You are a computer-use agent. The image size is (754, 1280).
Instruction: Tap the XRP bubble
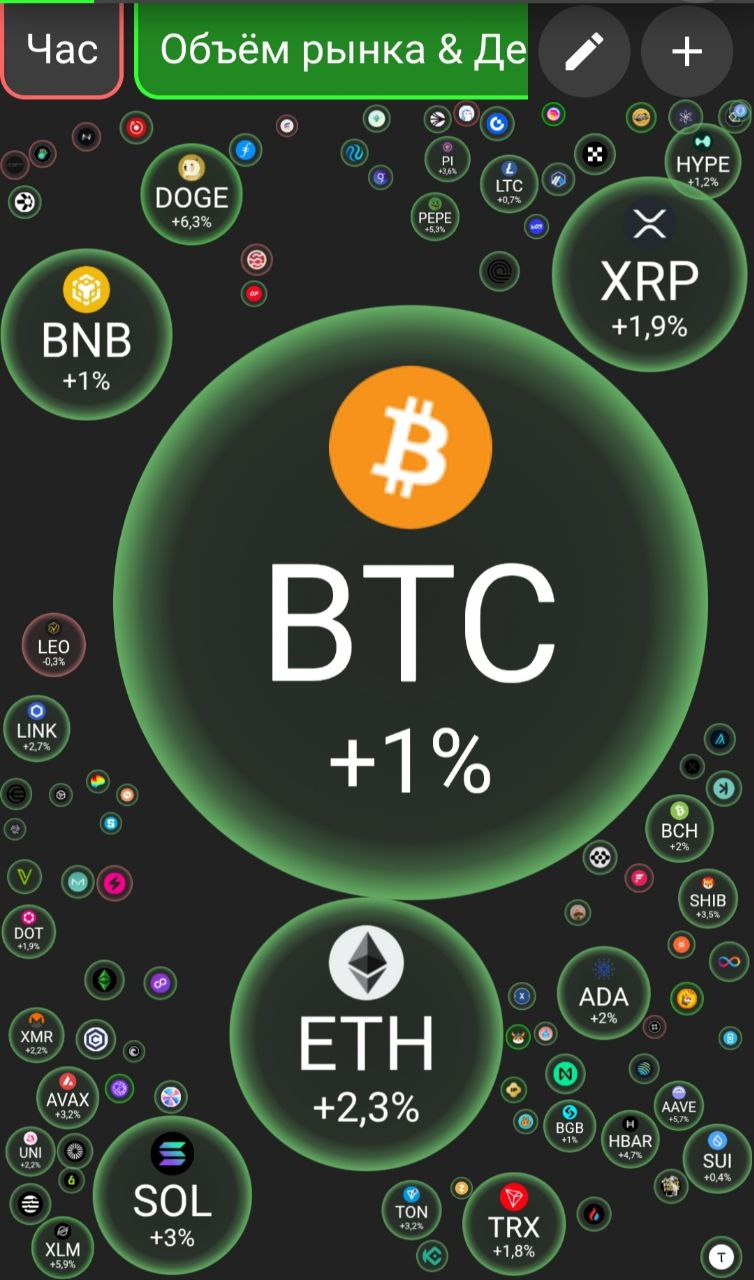tap(649, 274)
